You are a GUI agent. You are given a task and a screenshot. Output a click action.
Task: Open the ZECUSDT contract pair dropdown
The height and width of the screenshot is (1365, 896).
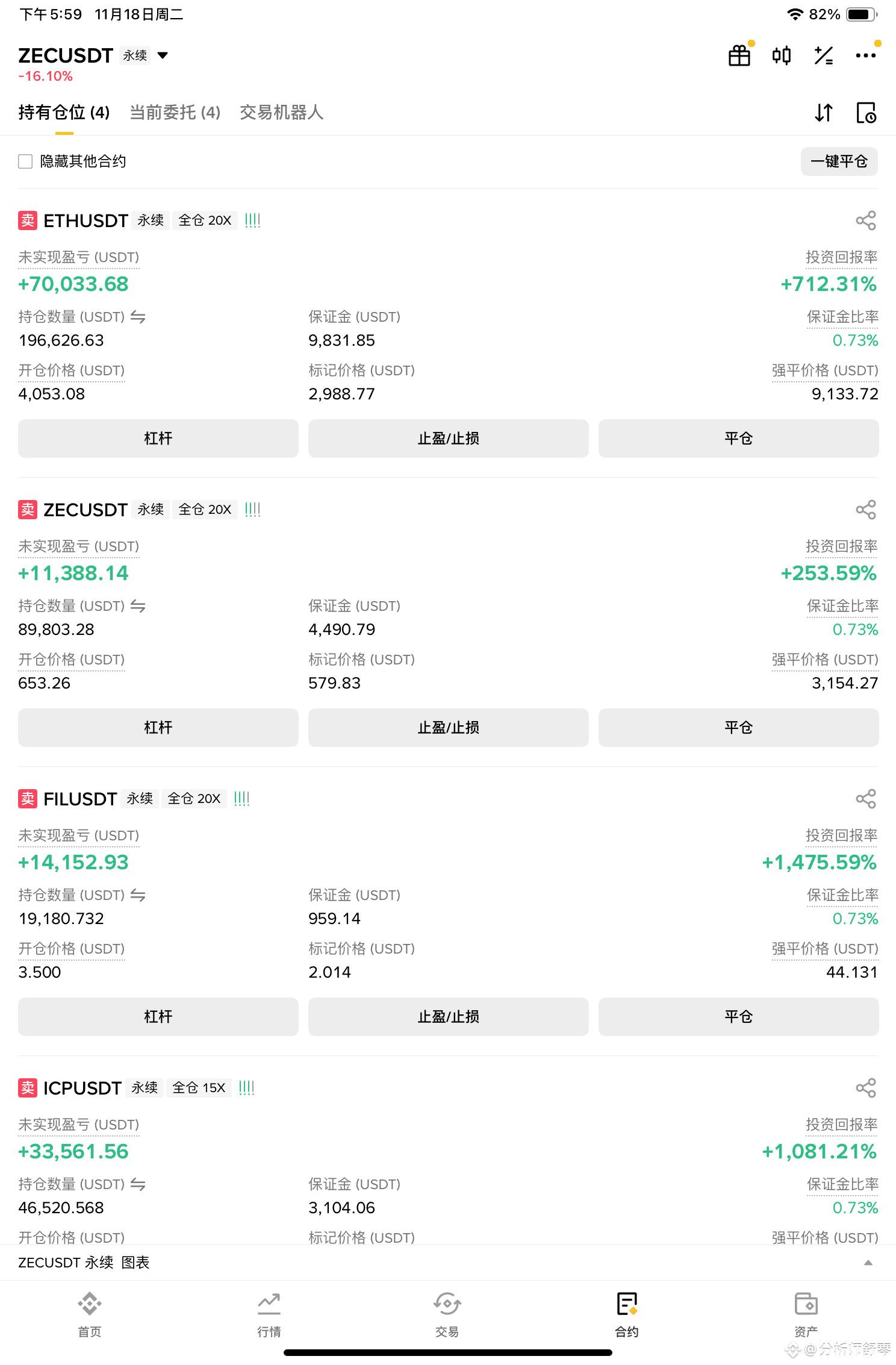162,55
